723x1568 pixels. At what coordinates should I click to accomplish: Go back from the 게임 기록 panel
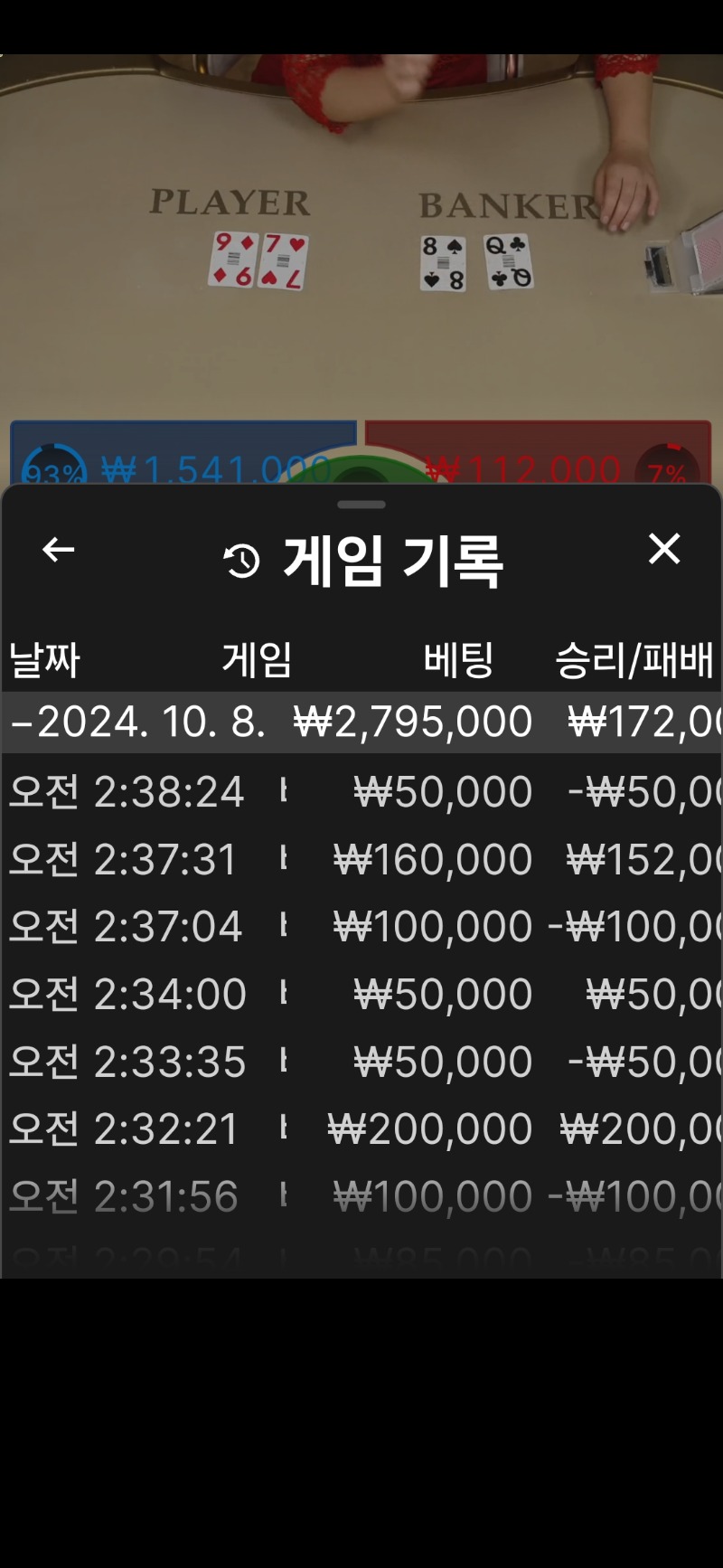59,549
